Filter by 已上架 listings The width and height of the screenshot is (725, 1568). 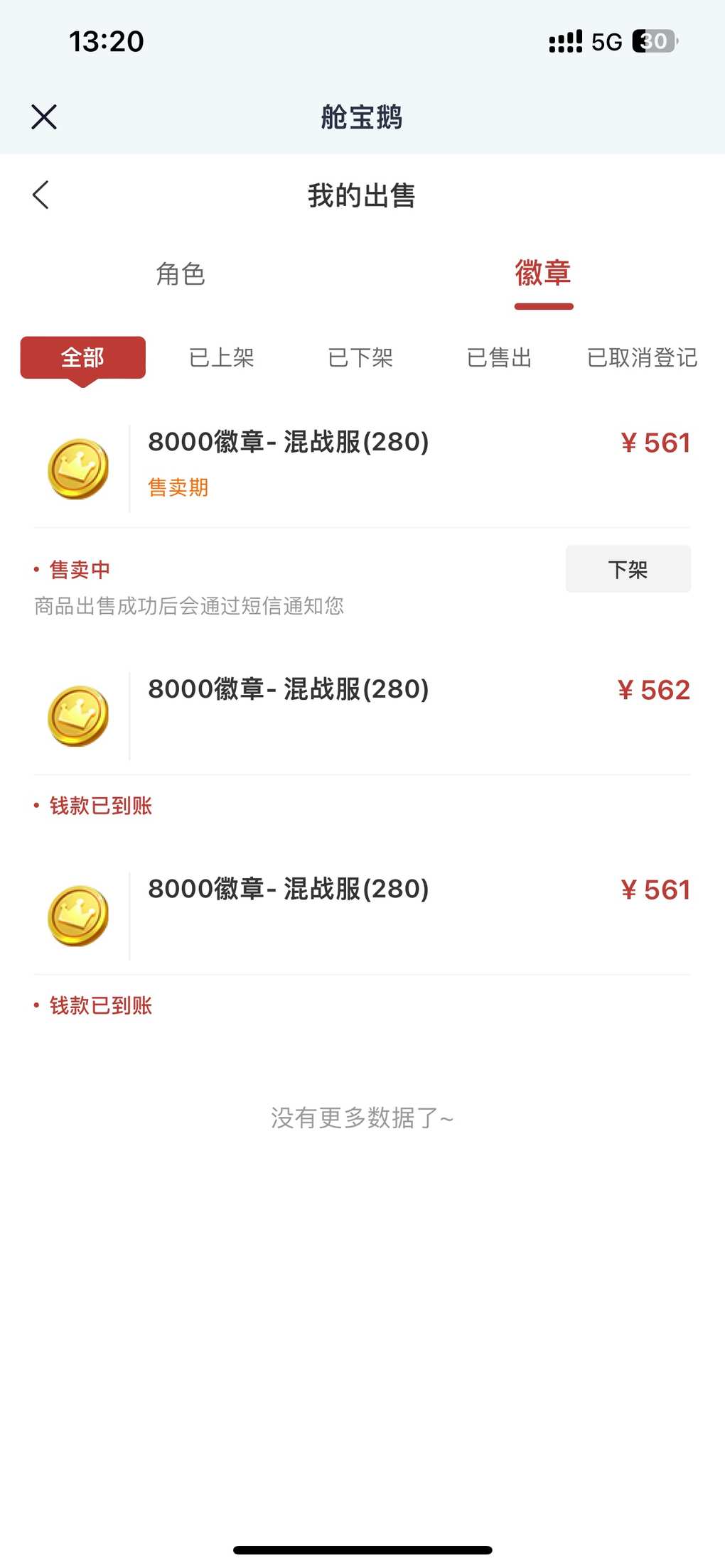pos(222,357)
